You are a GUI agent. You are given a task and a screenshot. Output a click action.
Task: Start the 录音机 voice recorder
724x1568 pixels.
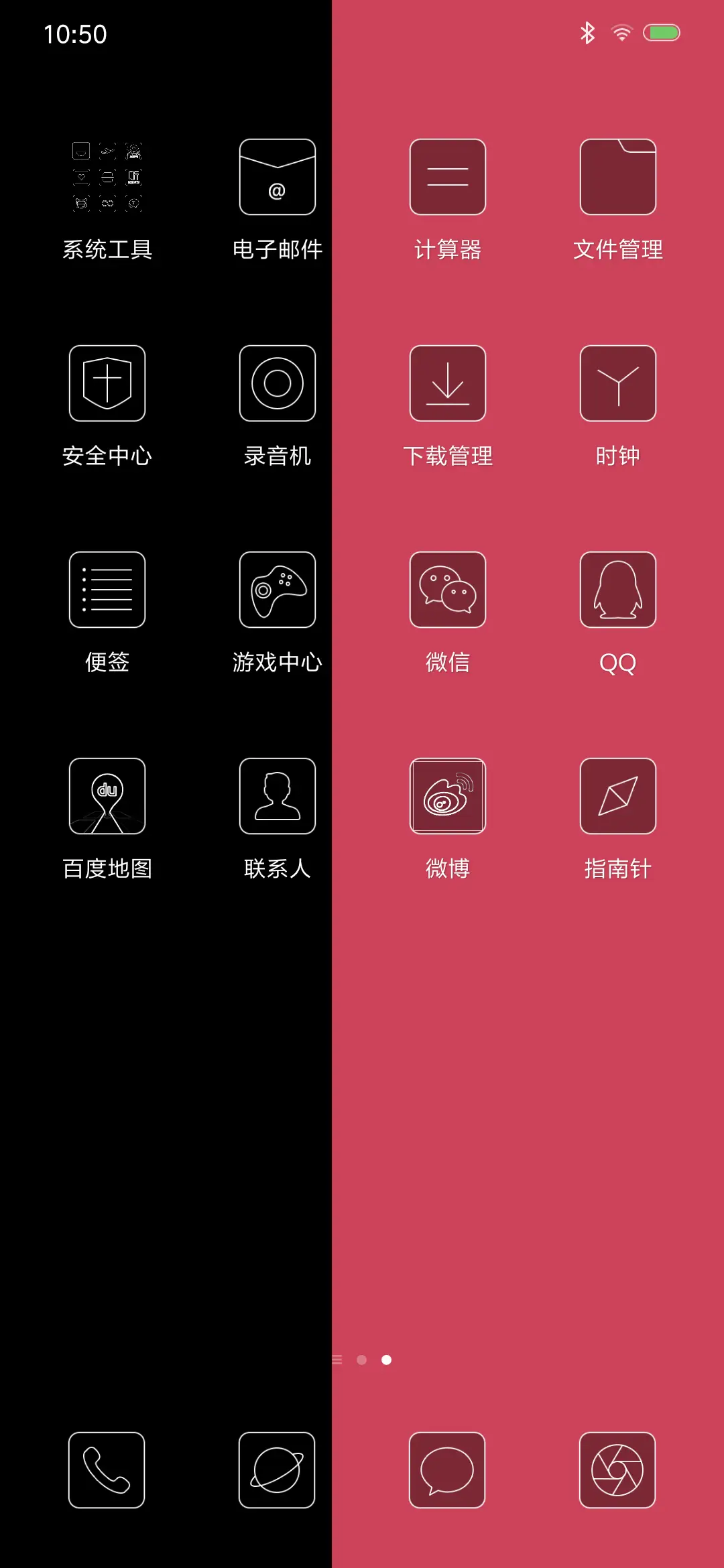(x=277, y=383)
